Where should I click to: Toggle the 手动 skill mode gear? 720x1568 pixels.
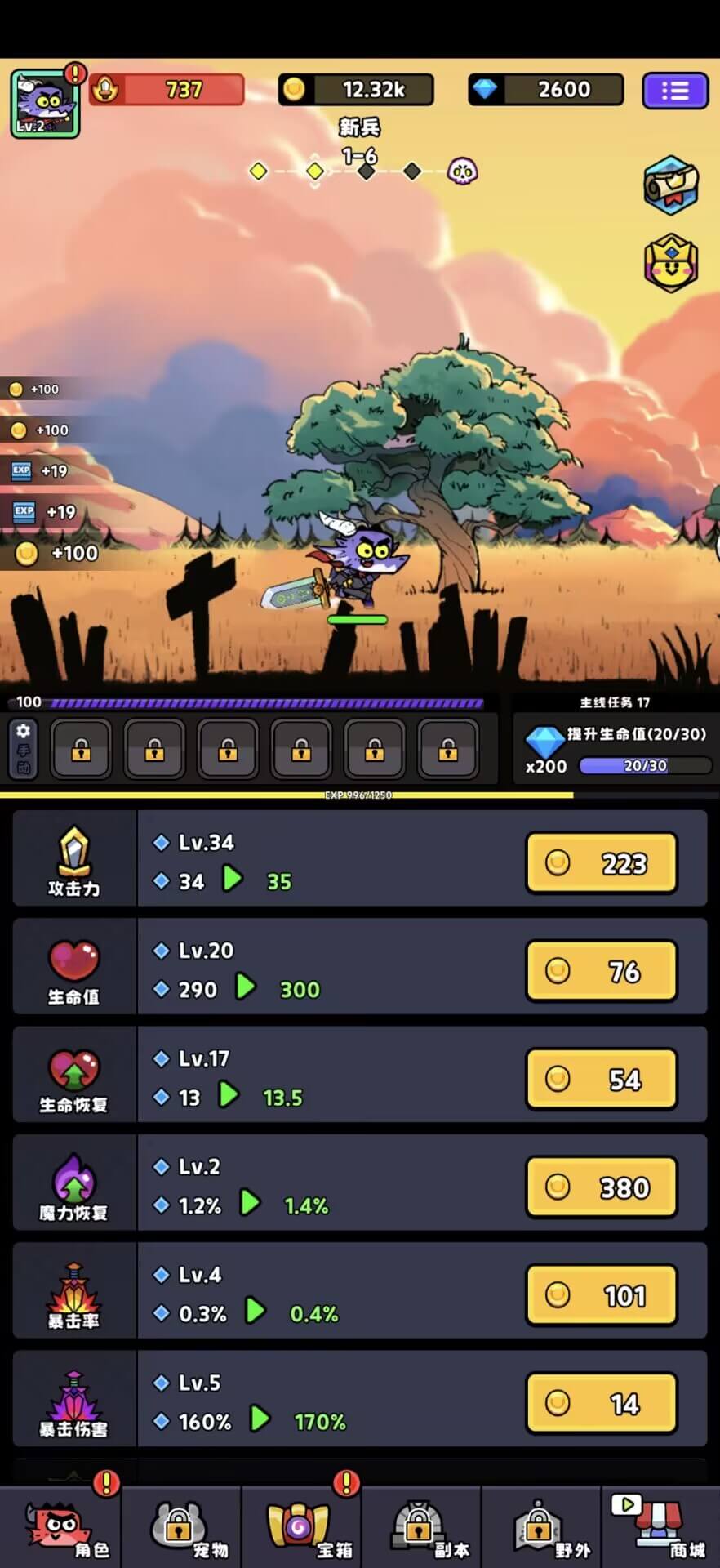pos(23,748)
